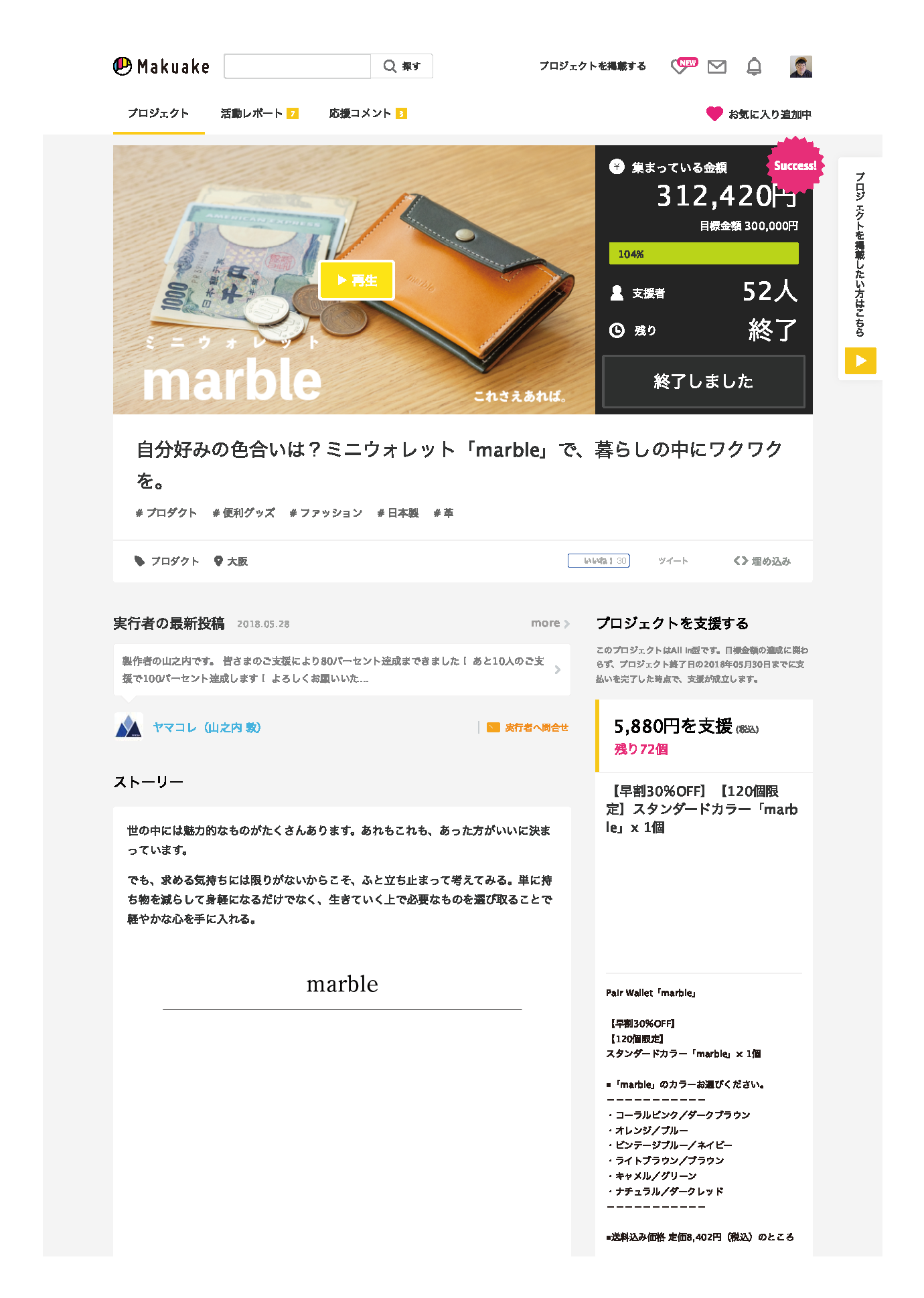Select the #ファッション hashtag
This screenshot has height=1298, width=924.
coord(326,513)
